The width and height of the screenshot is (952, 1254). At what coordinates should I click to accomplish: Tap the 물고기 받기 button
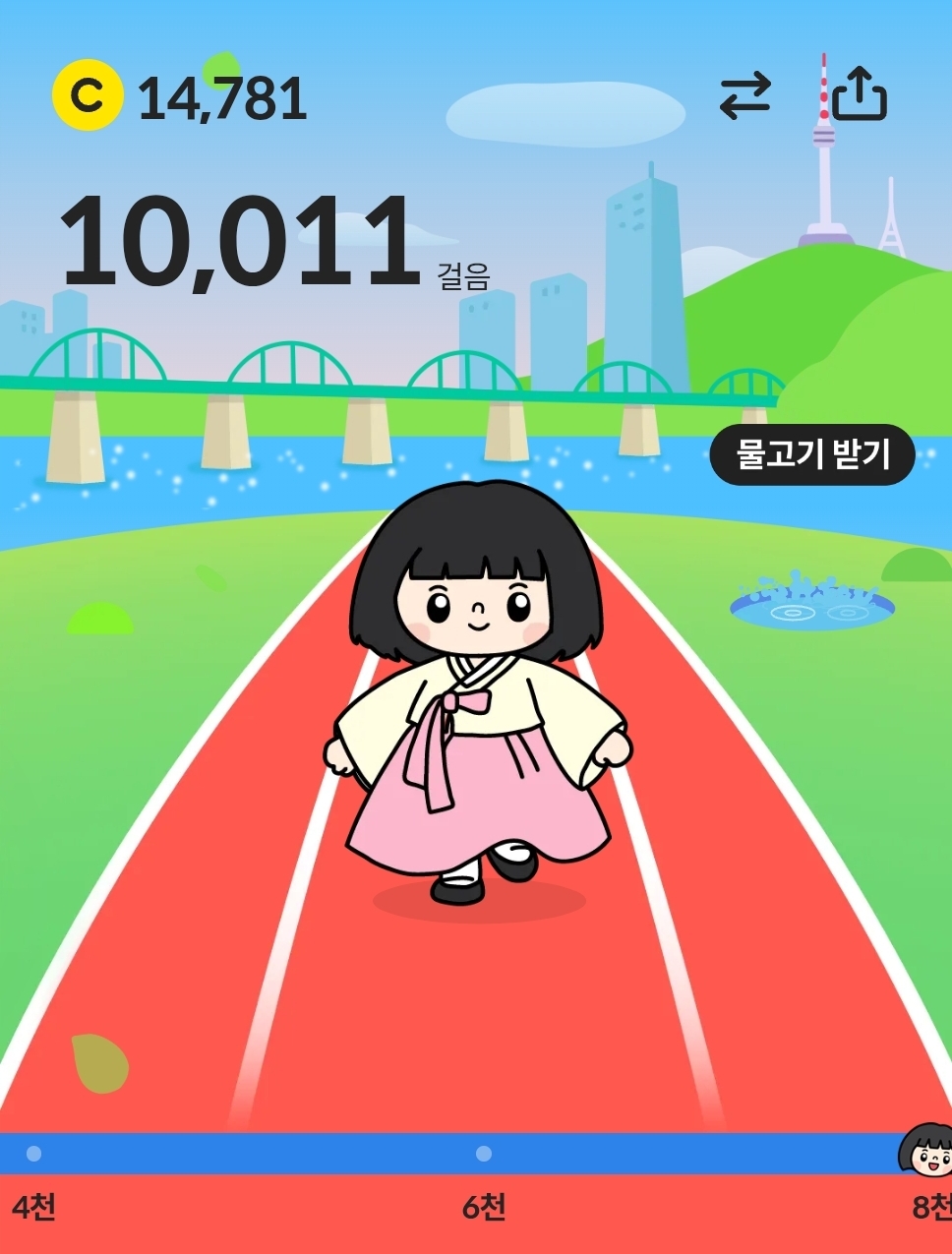[x=812, y=454]
